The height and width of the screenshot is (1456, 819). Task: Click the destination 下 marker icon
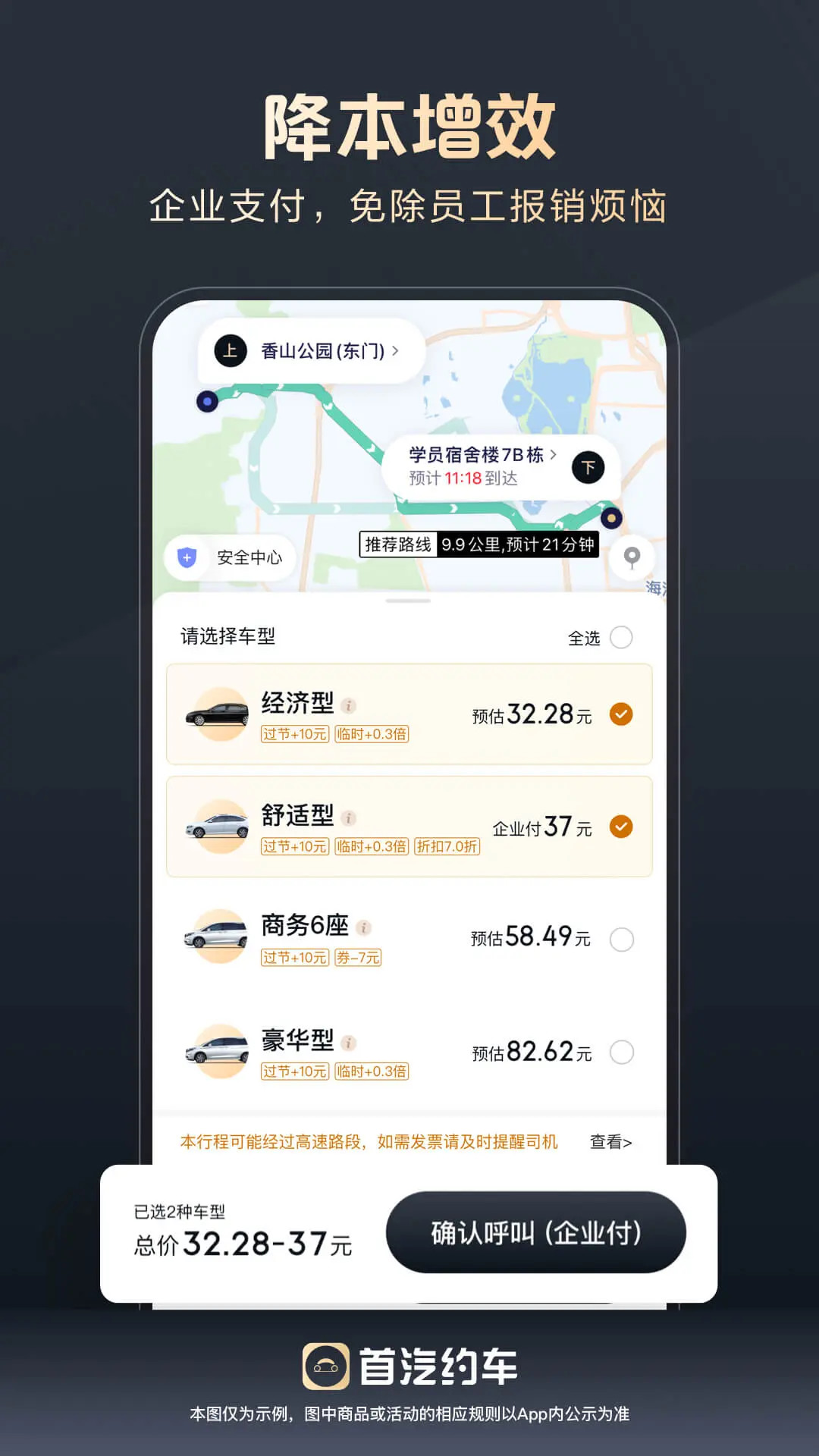click(589, 469)
